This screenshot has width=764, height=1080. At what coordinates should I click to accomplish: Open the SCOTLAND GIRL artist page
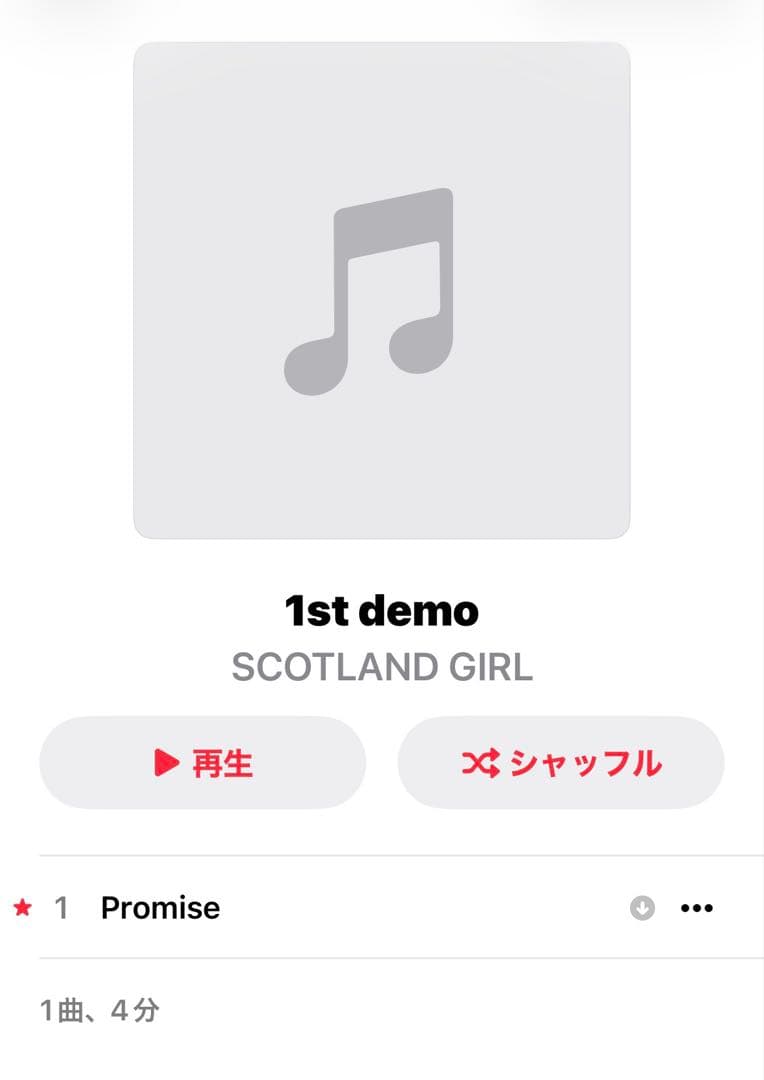[x=381, y=667]
